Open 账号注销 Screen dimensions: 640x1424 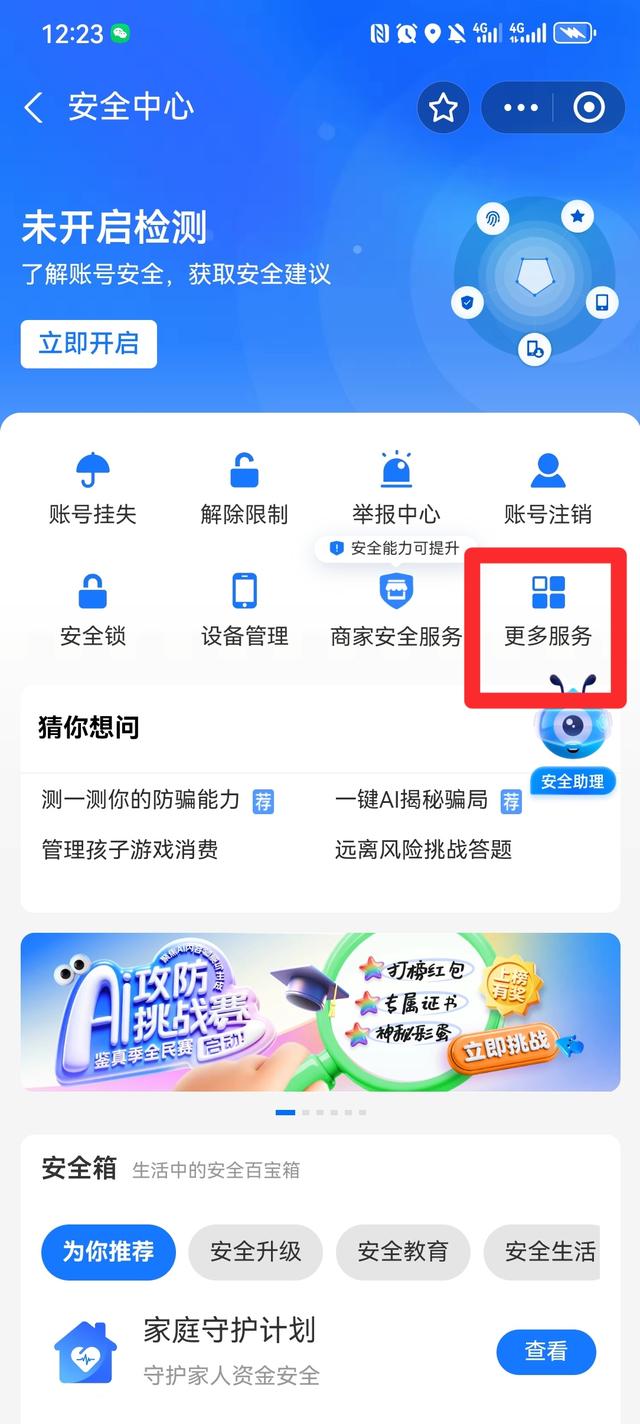pos(547,489)
